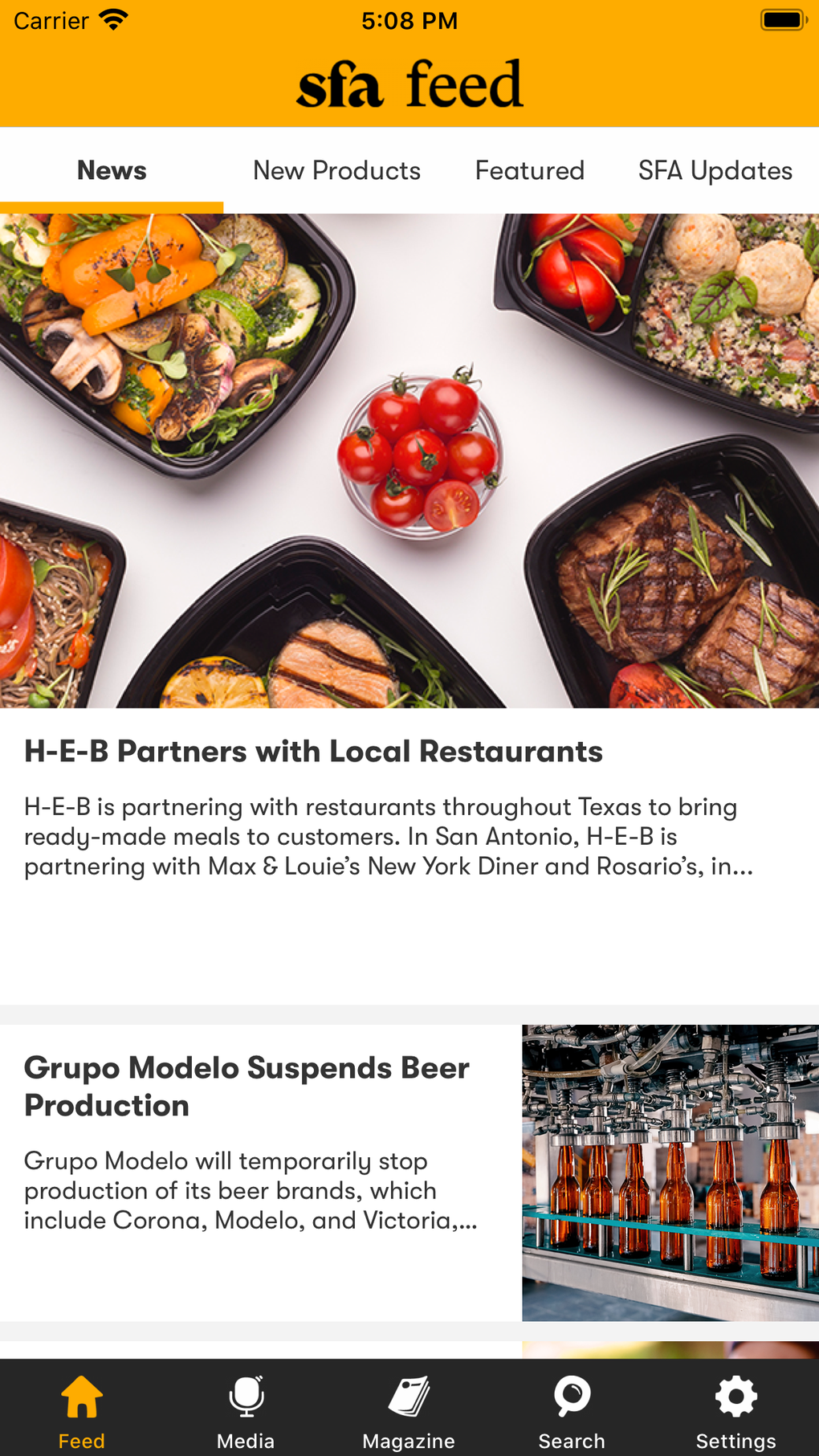The width and height of the screenshot is (819, 1456).
Task: Open the Featured tab
Action: pyautogui.click(x=529, y=169)
